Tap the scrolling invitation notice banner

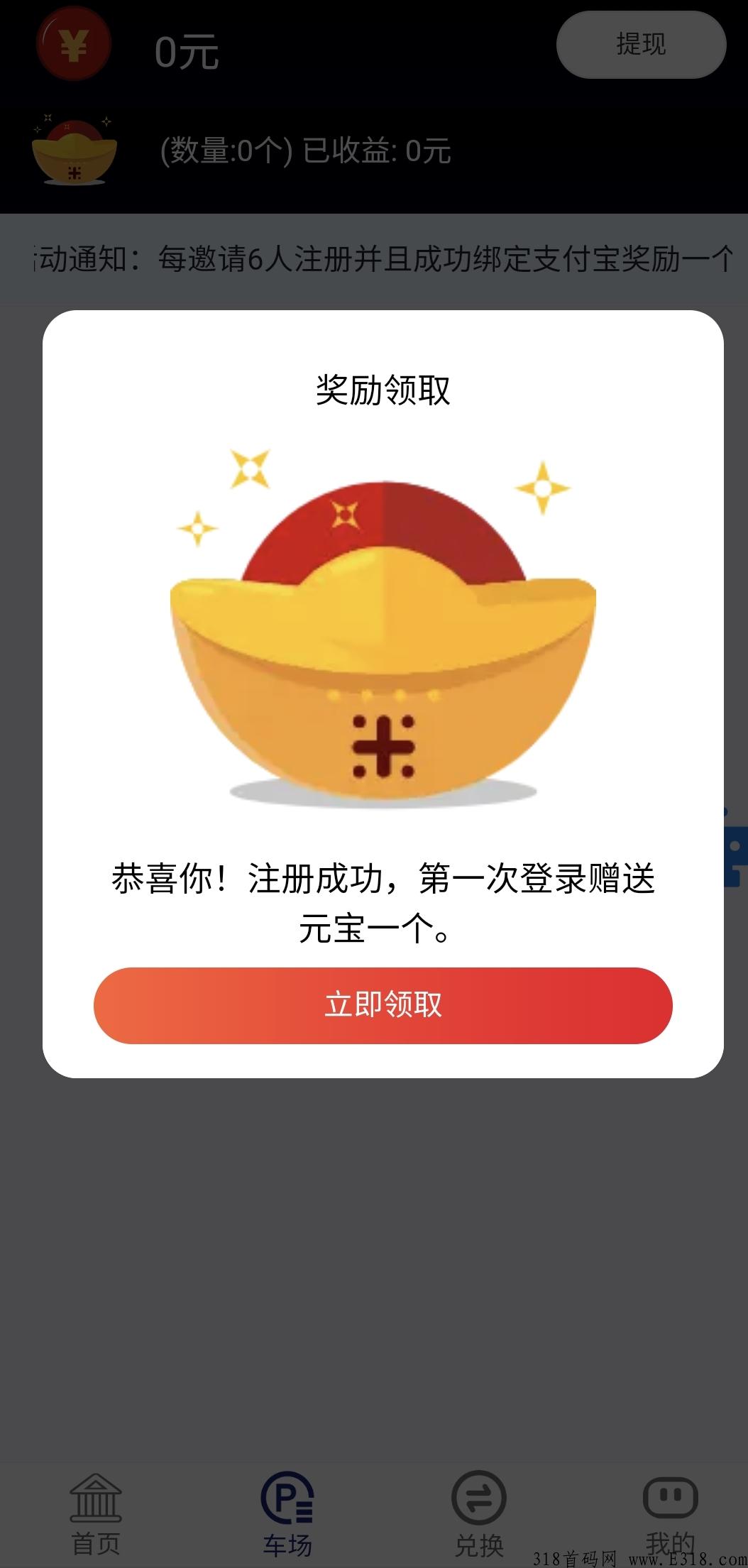click(x=374, y=259)
